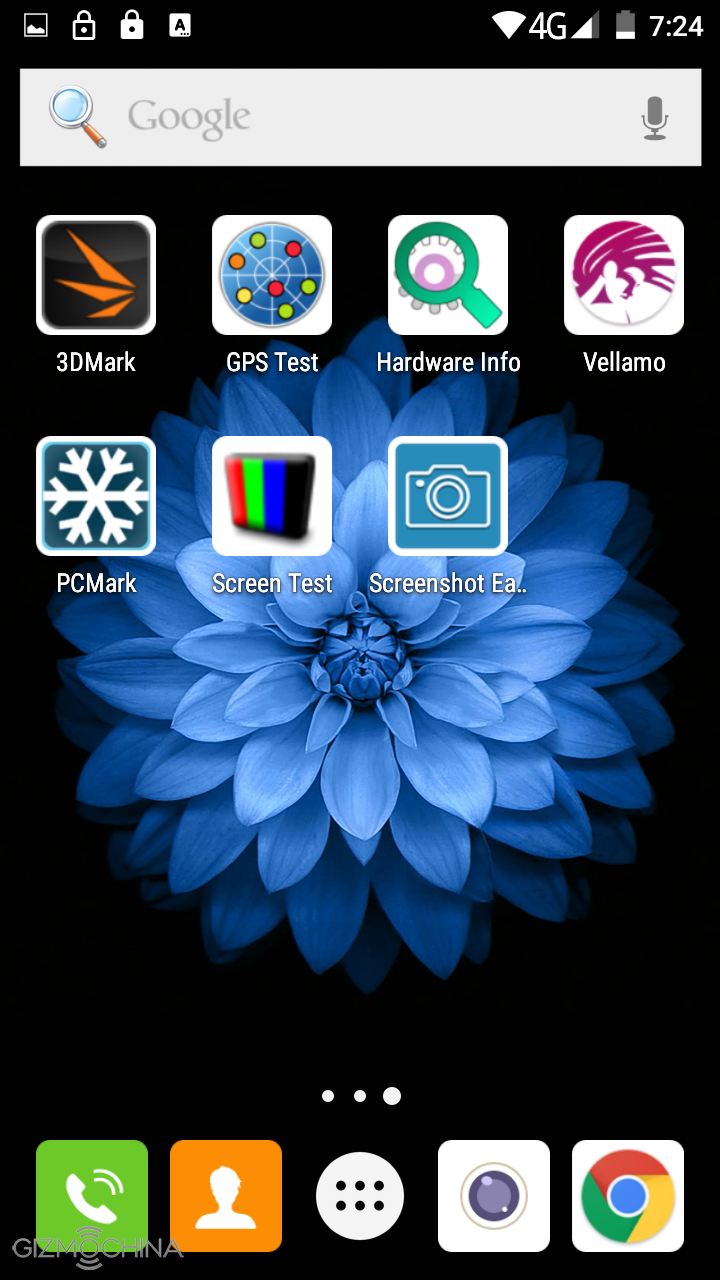Start voice search with the microphone
720x1280 pixels.
click(654, 118)
